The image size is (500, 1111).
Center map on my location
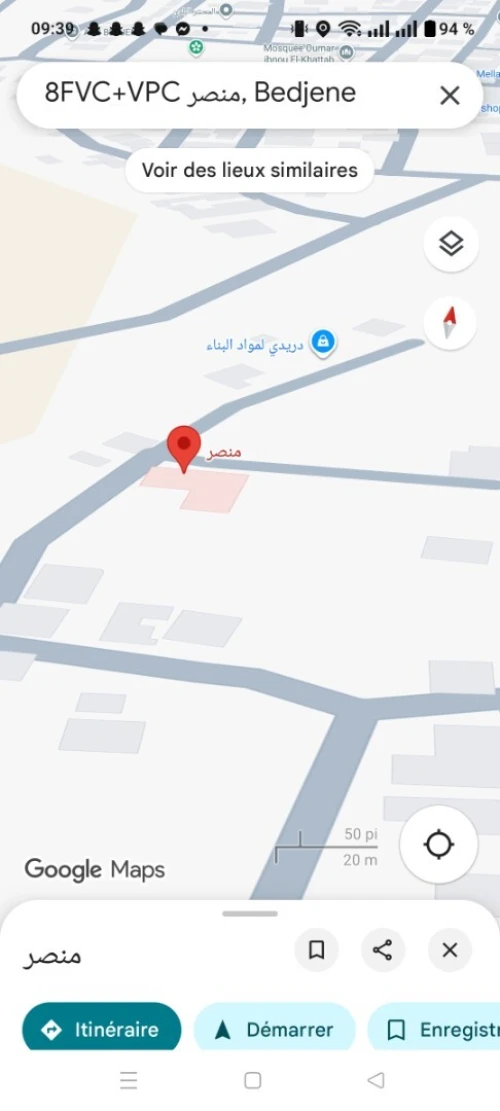click(x=438, y=845)
